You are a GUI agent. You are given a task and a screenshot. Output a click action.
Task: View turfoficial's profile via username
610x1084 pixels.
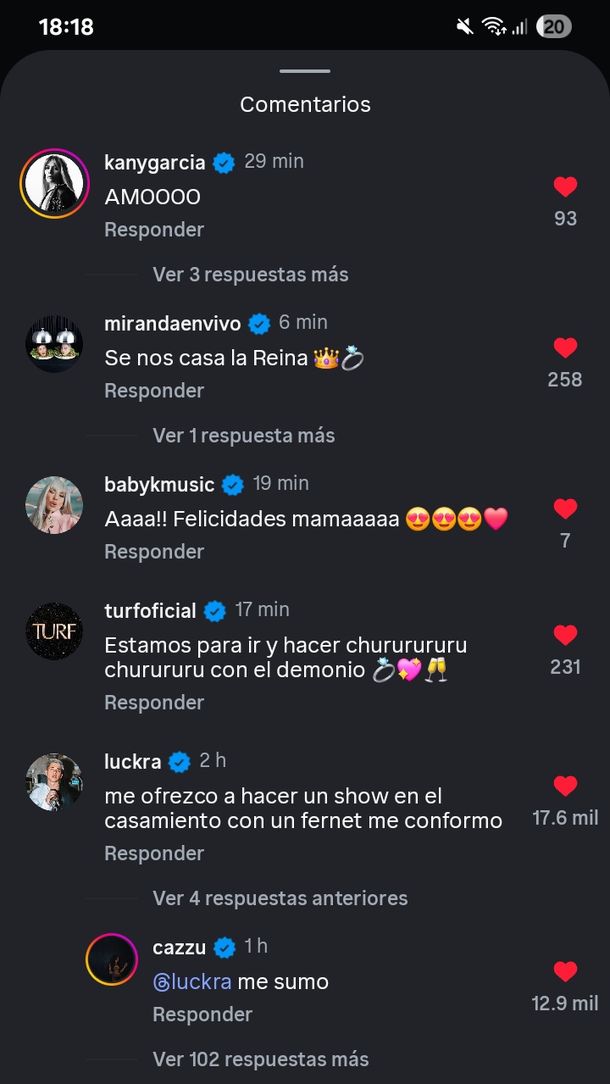click(x=150, y=610)
